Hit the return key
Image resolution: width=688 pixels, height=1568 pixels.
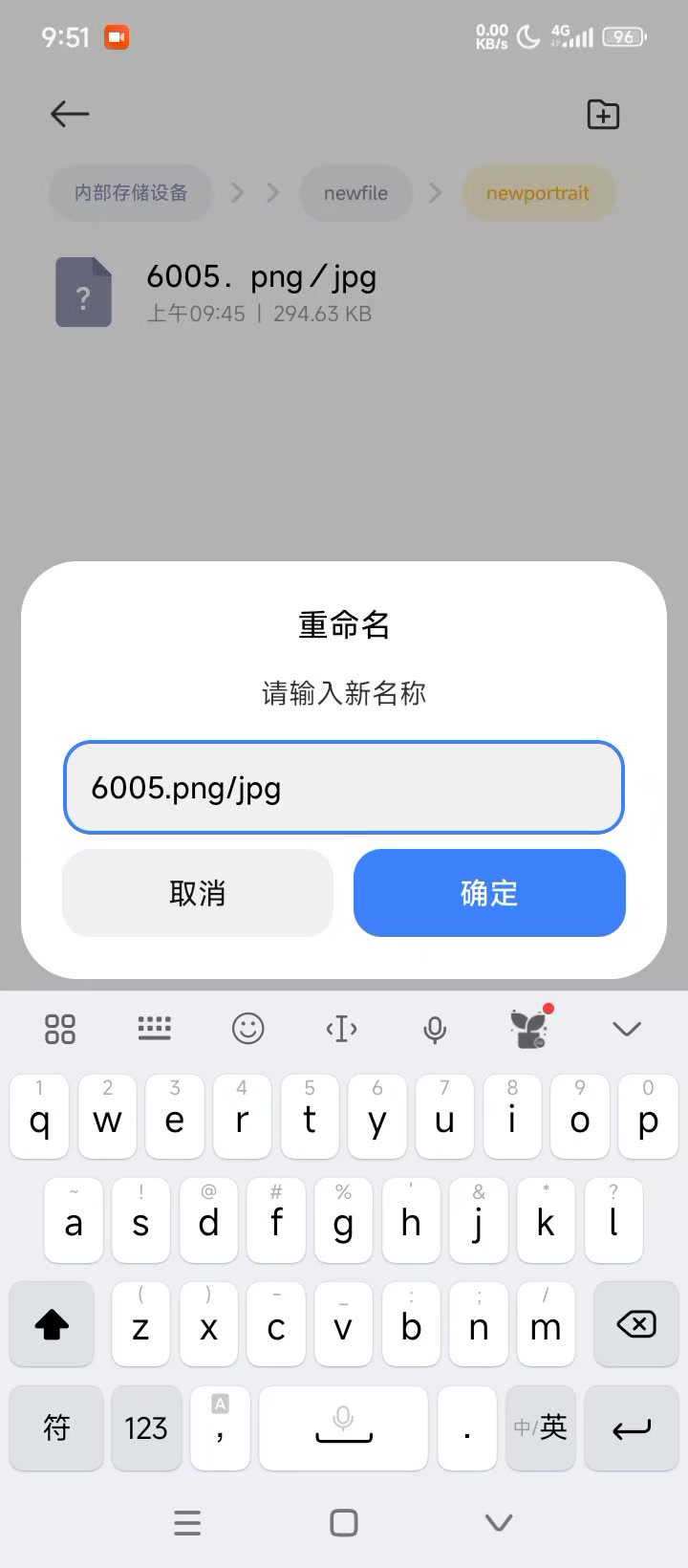point(632,1428)
